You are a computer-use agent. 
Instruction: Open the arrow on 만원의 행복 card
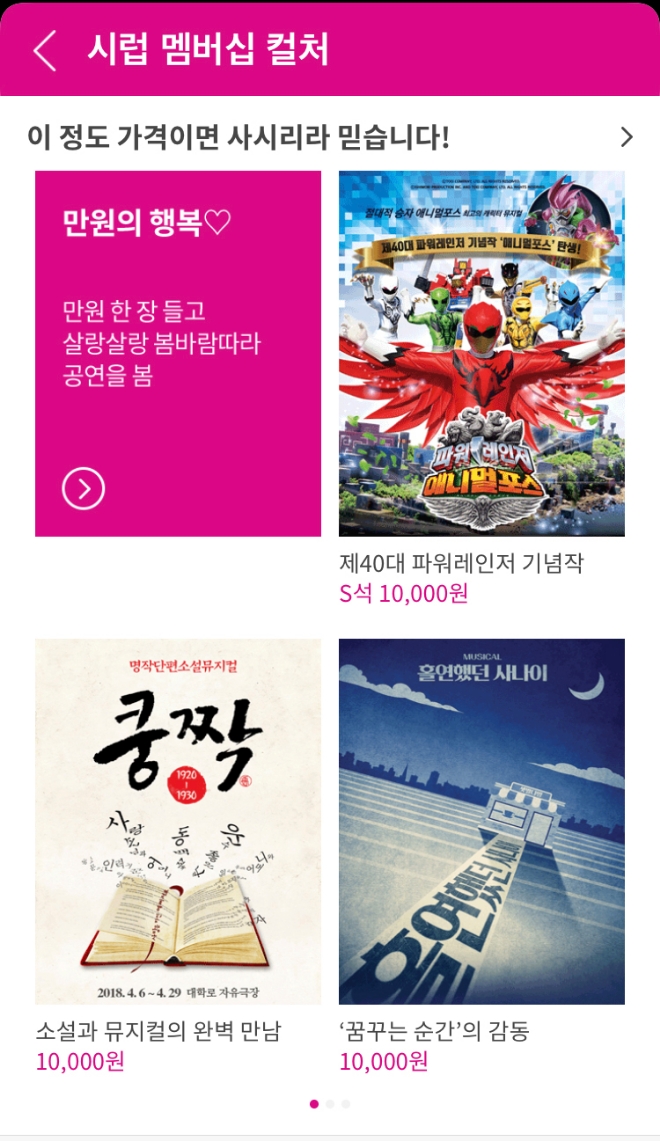83,488
